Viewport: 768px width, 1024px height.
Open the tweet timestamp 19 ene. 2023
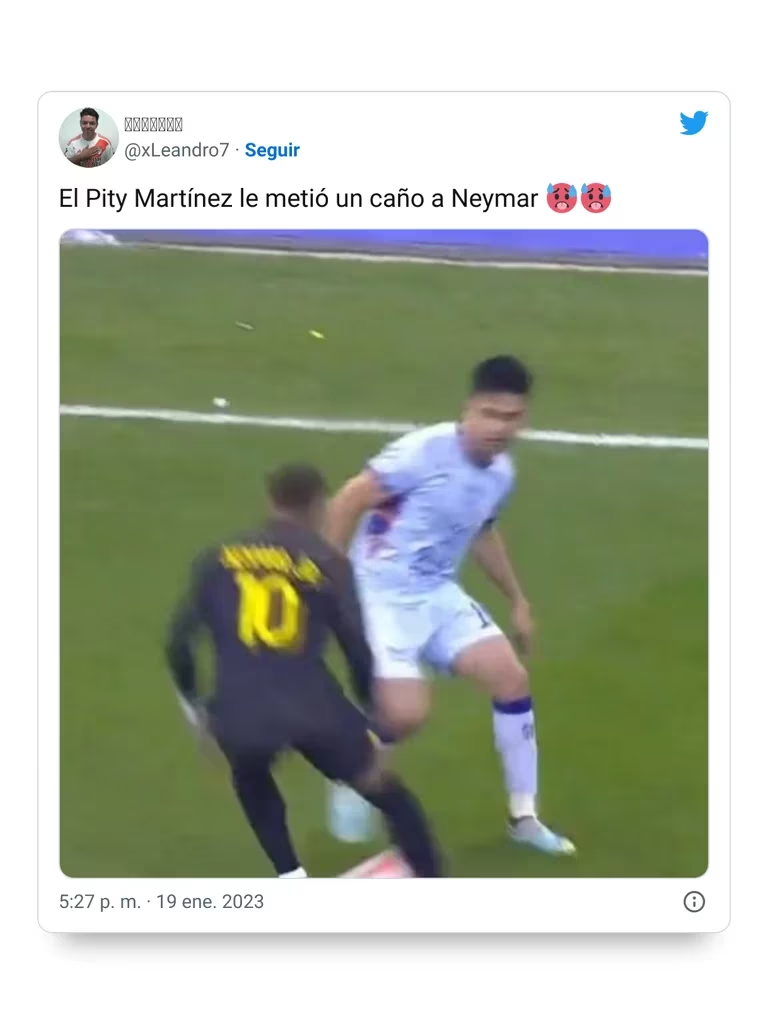[161, 902]
